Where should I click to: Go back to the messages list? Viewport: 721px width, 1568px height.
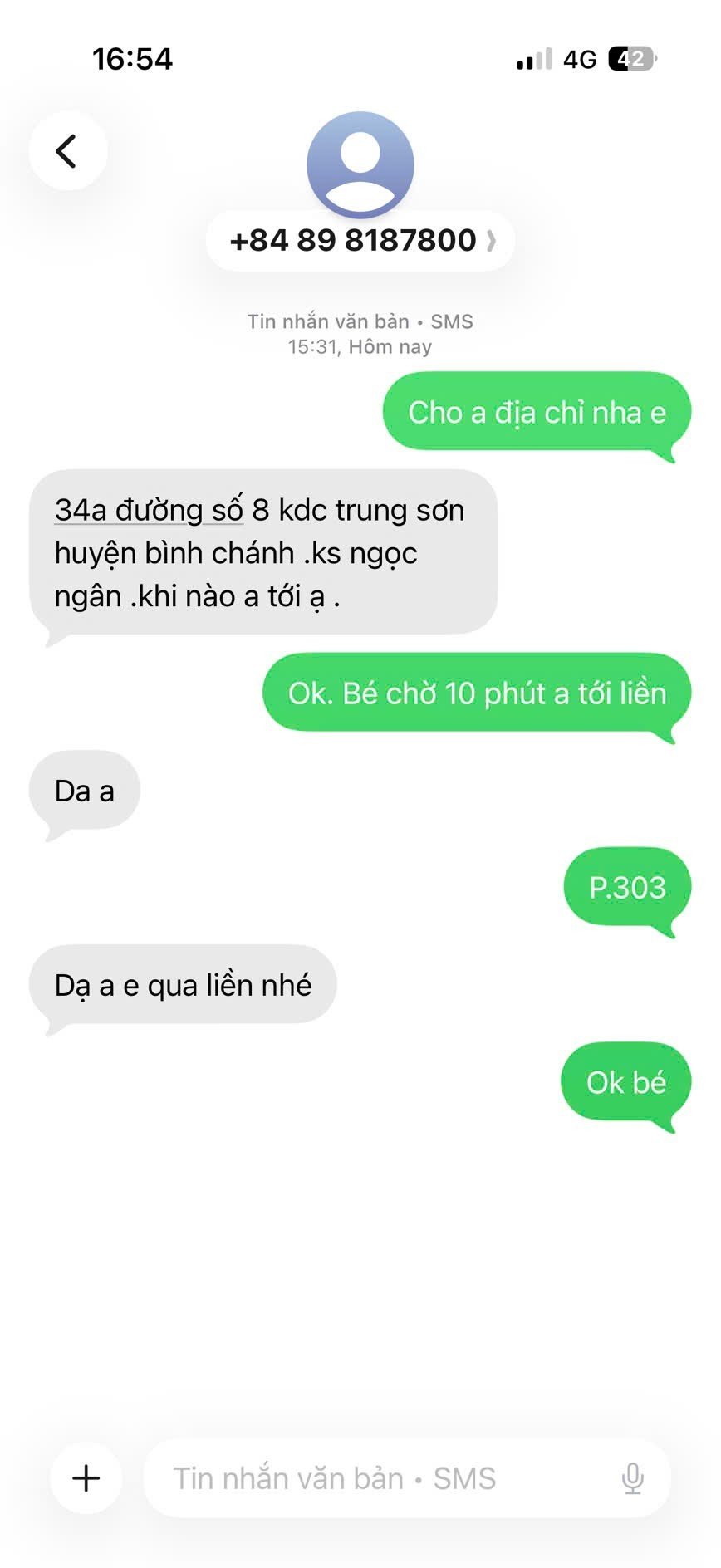[x=67, y=151]
